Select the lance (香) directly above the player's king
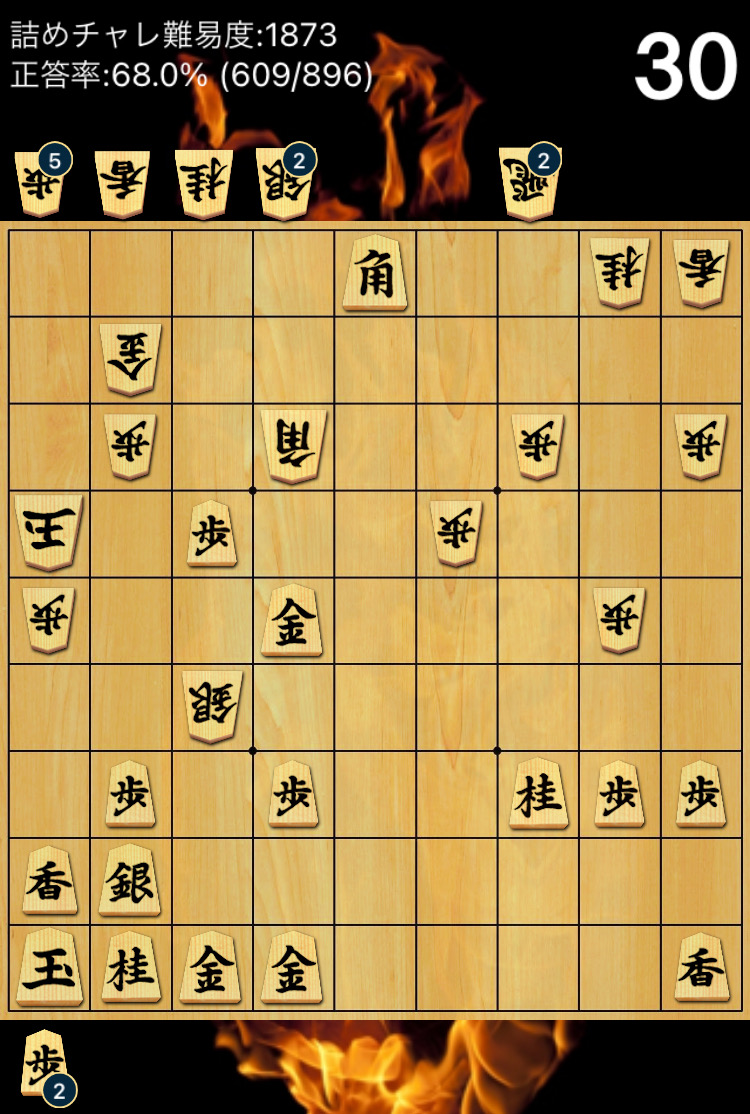Screen dimensions: 750x1114 click(x=49, y=881)
